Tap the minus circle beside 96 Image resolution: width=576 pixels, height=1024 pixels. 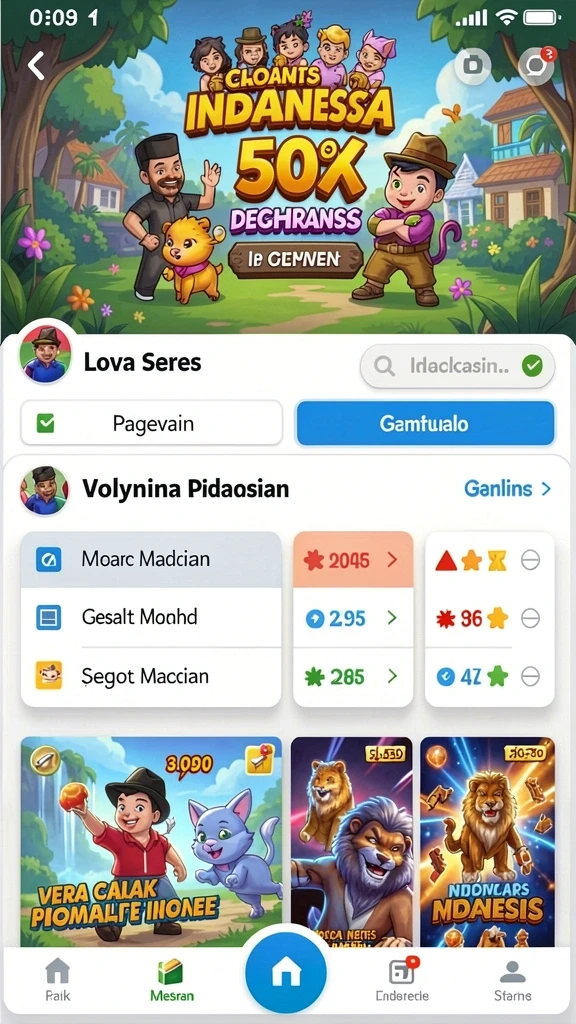click(530, 618)
